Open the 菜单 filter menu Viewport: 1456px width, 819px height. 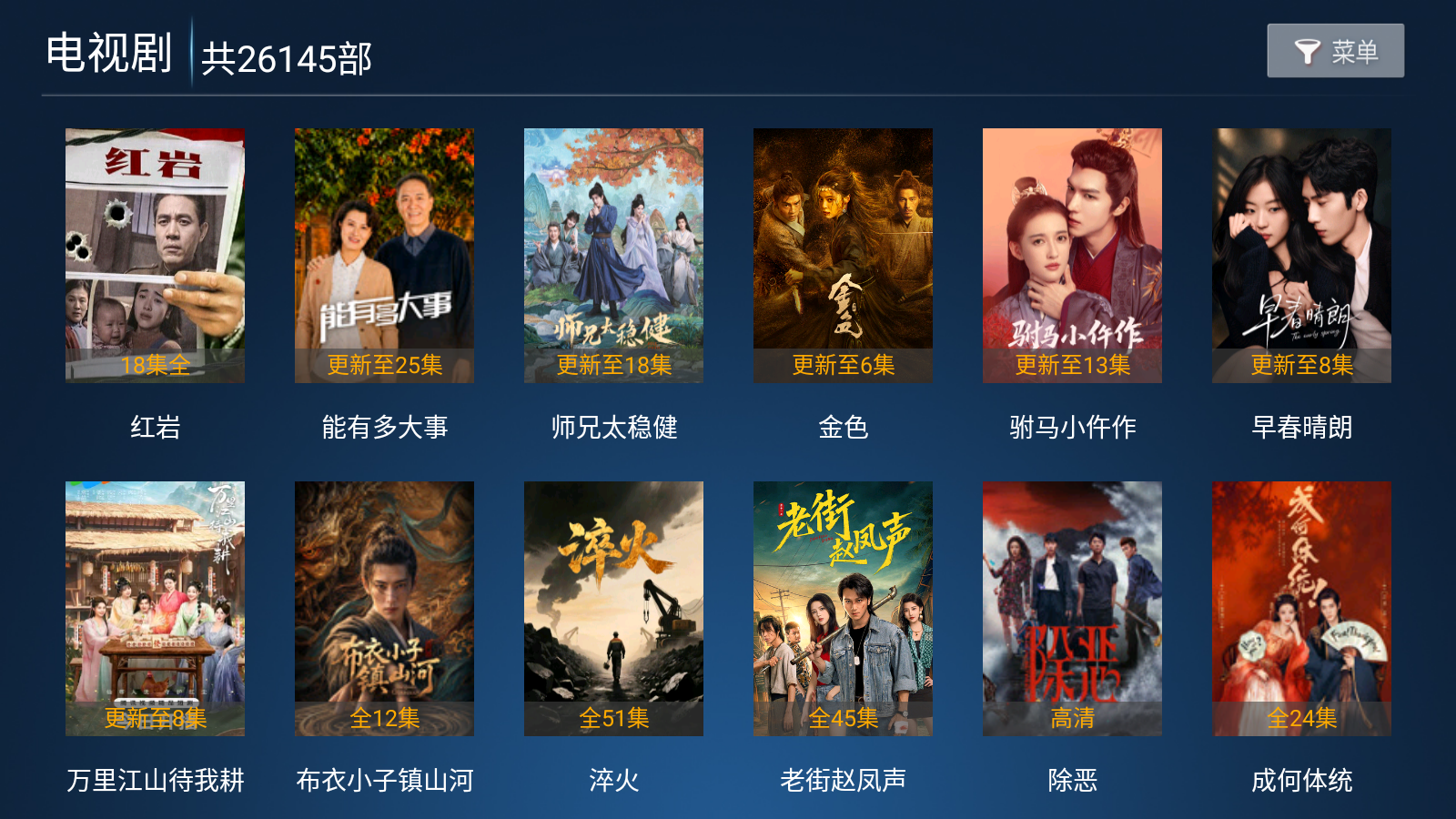tap(1335, 51)
